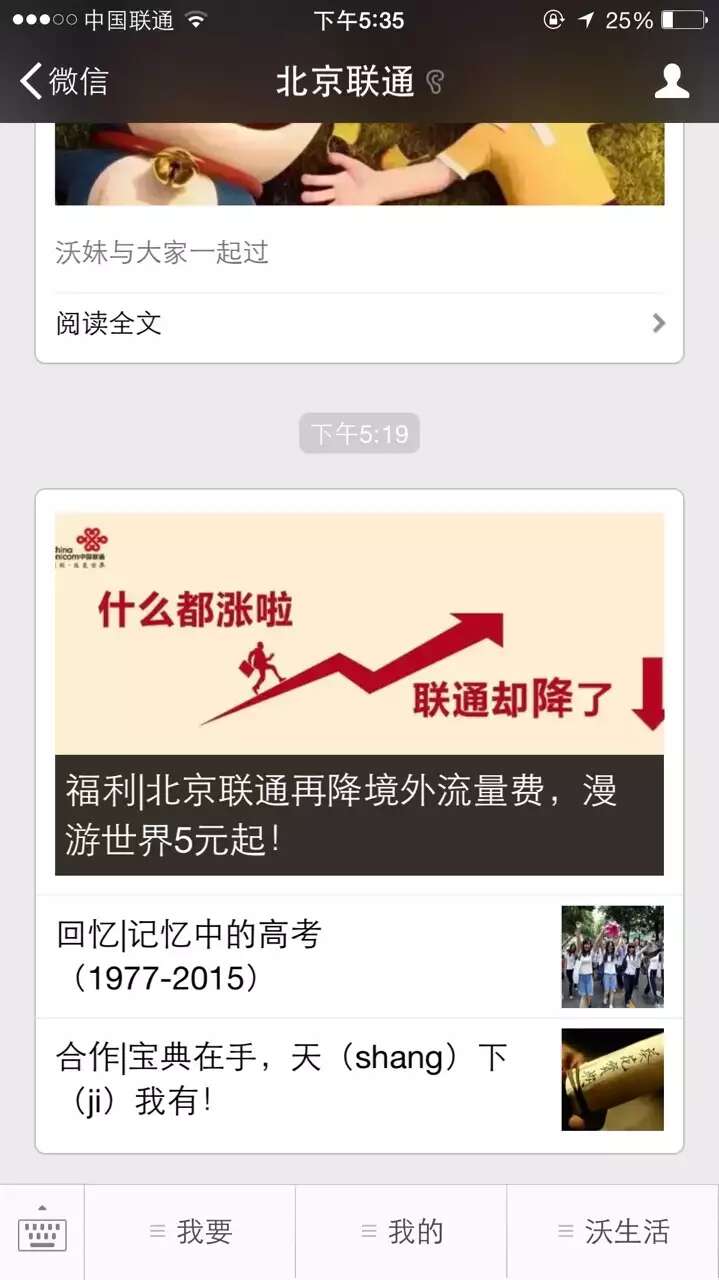Viewport: 719px width, 1280px height.
Task: Open the 我的 menu
Action: tap(401, 1232)
